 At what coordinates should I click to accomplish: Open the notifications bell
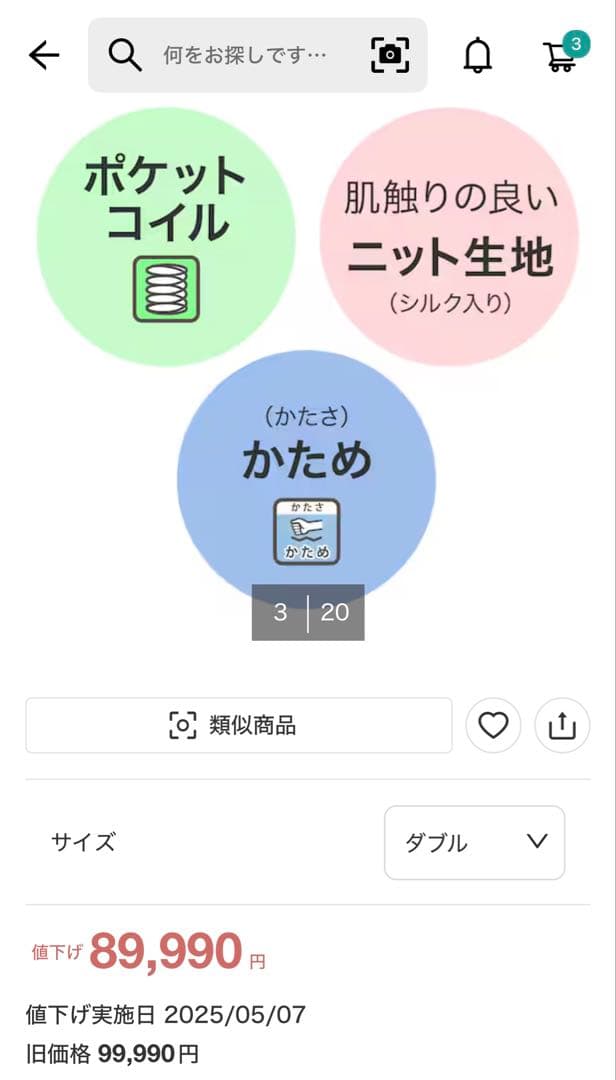(x=478, y=56)
